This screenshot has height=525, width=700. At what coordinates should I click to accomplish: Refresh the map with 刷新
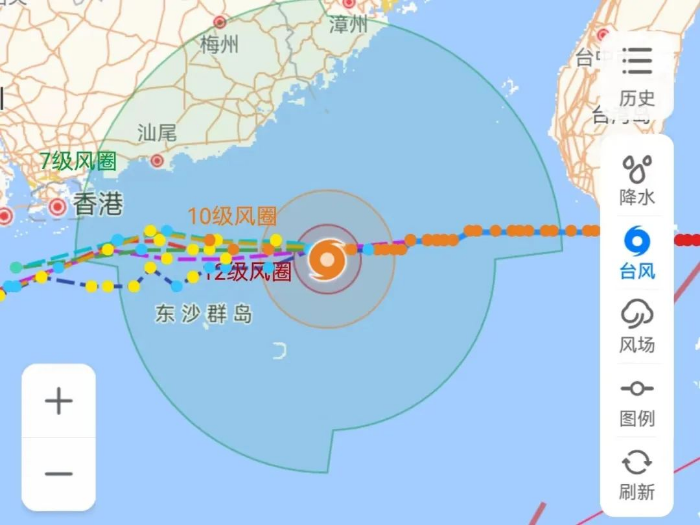coord(637,474)
